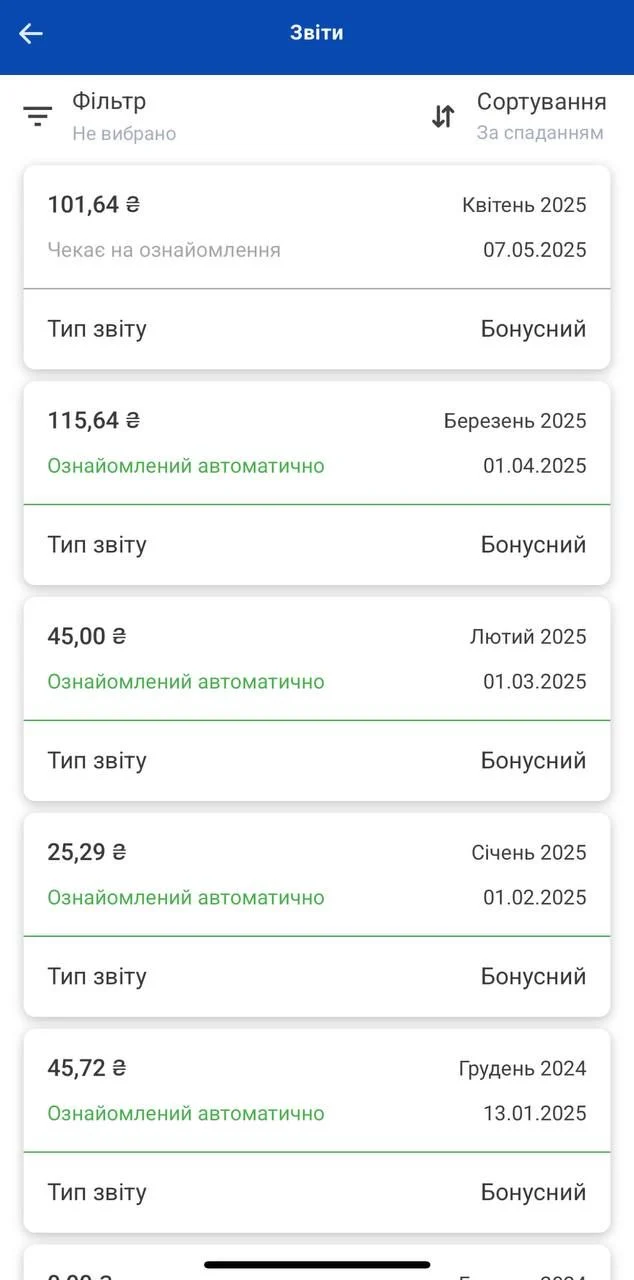View the Лютий 2025 report

pyautogui.click(x=317, y=699)
